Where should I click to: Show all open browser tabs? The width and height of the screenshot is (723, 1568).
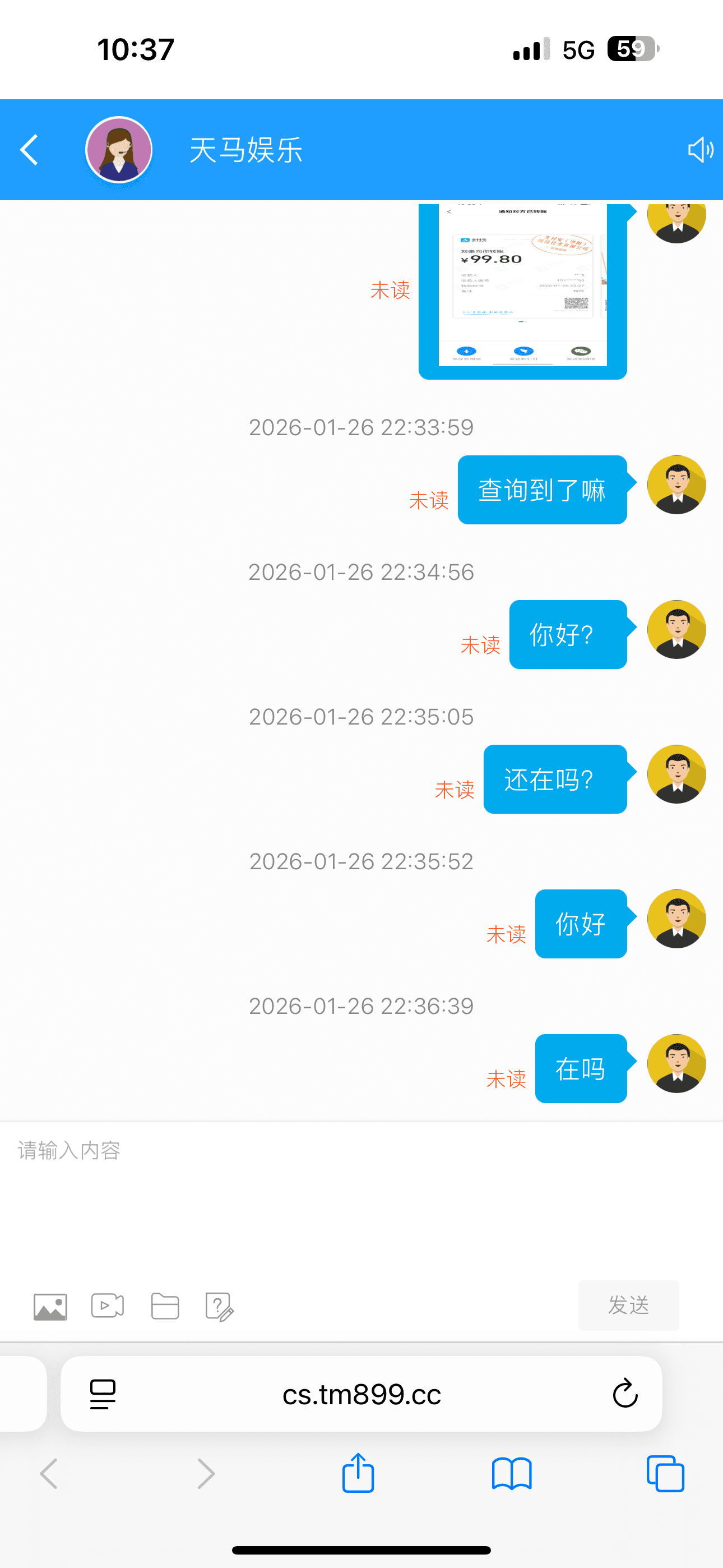tap(665, 1474)
